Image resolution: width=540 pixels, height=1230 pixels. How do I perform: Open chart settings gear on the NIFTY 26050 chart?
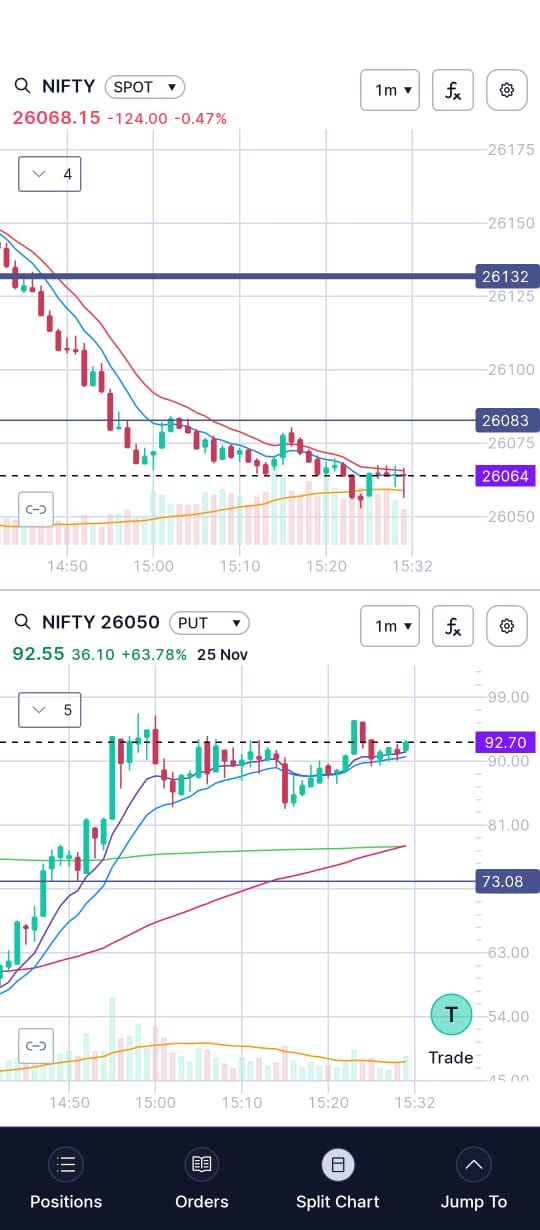coord(507,626)
